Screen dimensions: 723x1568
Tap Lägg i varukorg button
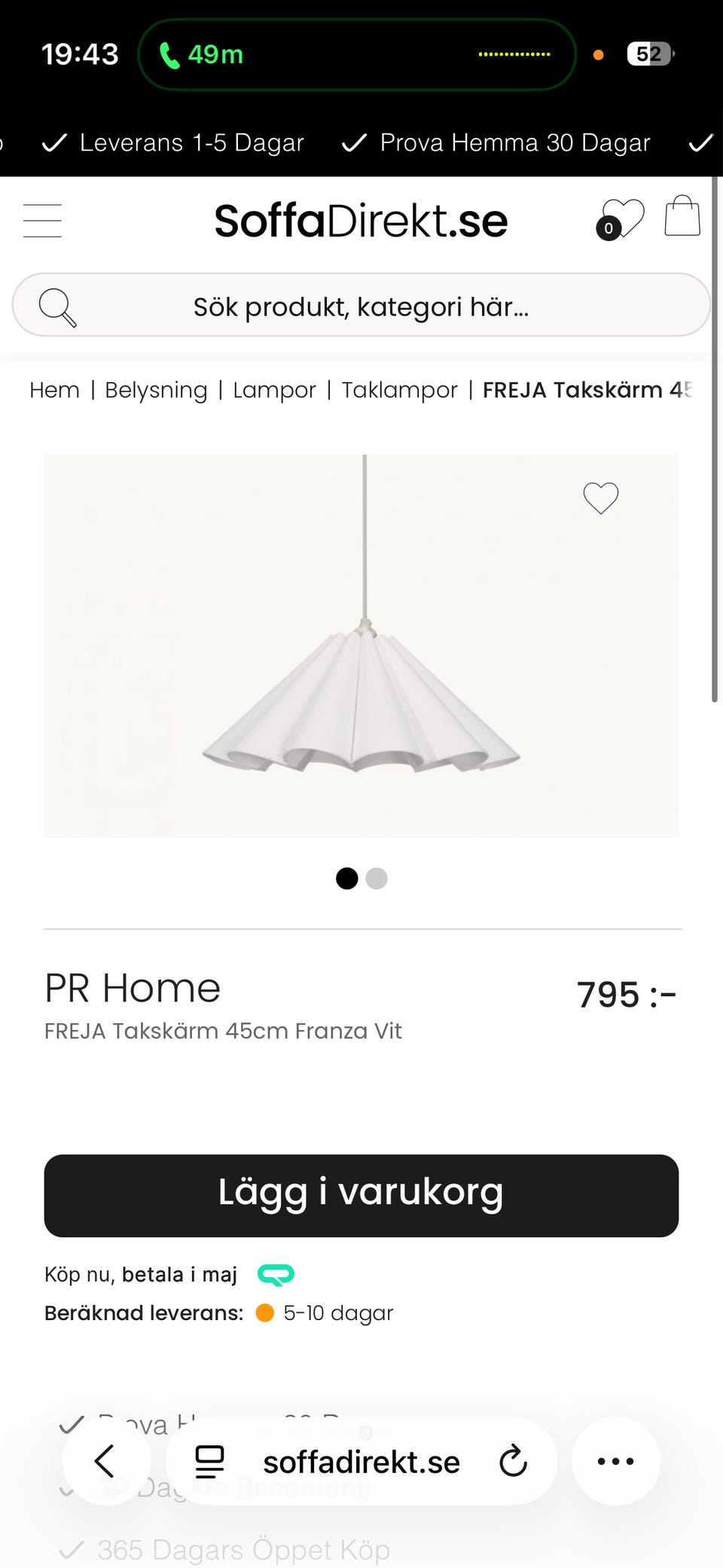pos(361,1195)
